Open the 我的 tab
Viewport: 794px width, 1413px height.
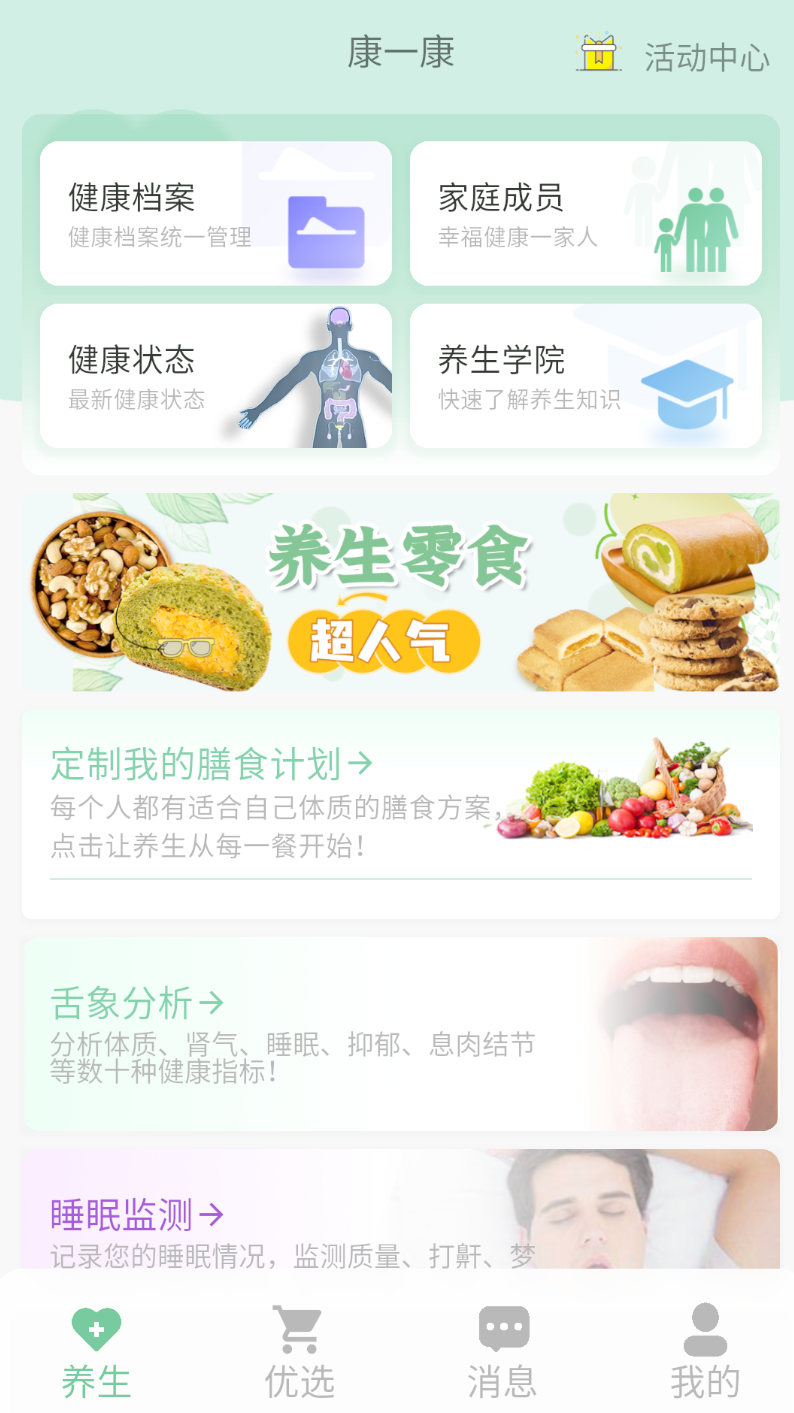point(705,1353)
